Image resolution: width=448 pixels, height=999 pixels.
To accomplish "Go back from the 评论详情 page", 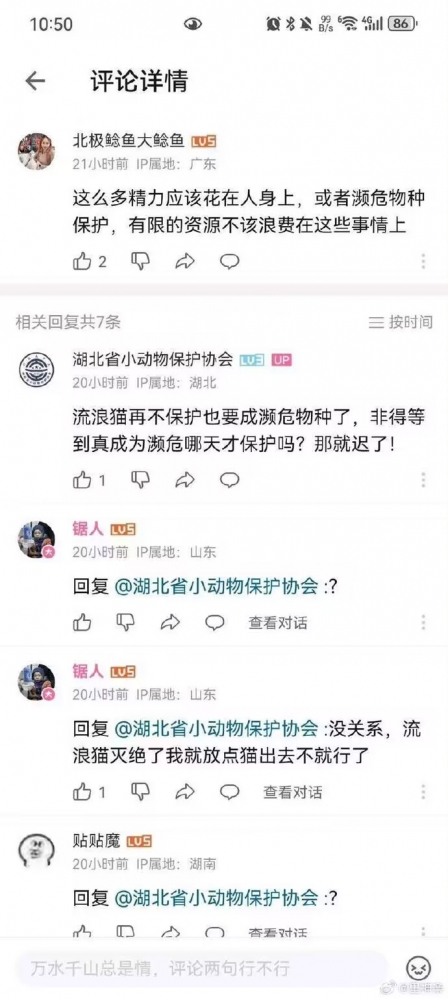I will click(35, 82).
